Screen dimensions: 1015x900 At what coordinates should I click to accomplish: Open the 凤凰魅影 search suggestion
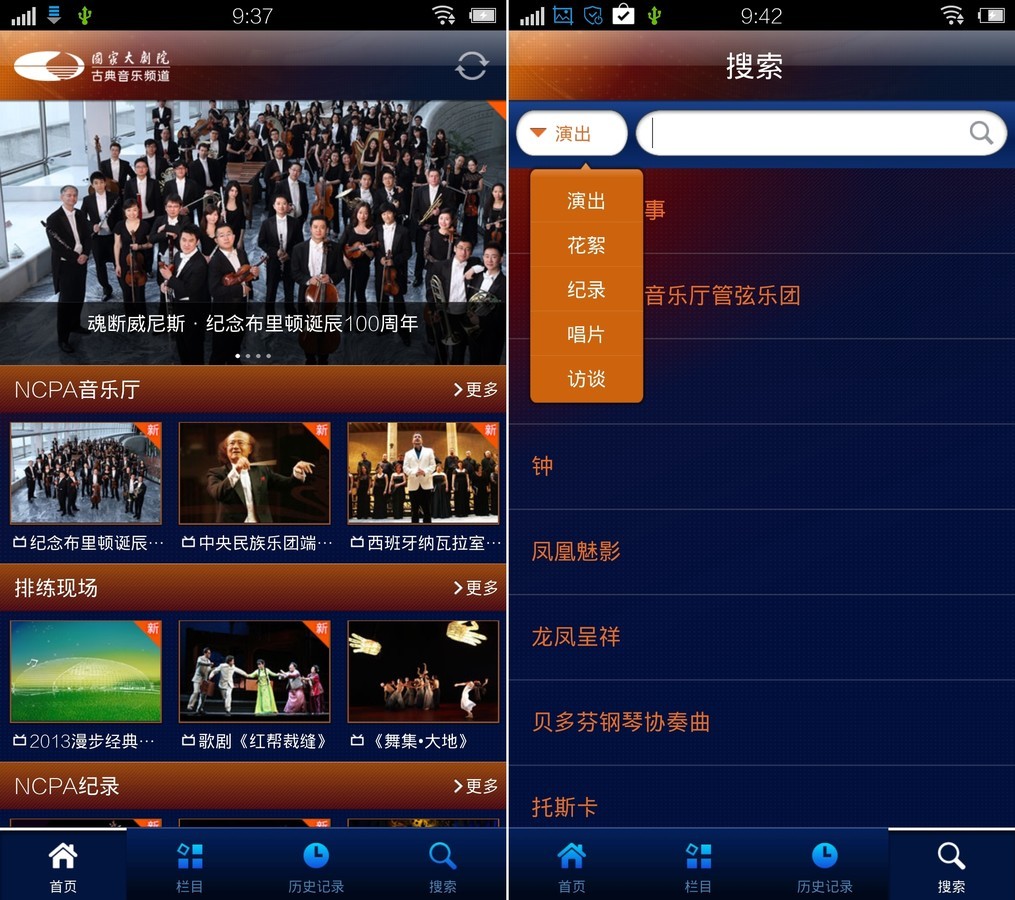point(576,551)
